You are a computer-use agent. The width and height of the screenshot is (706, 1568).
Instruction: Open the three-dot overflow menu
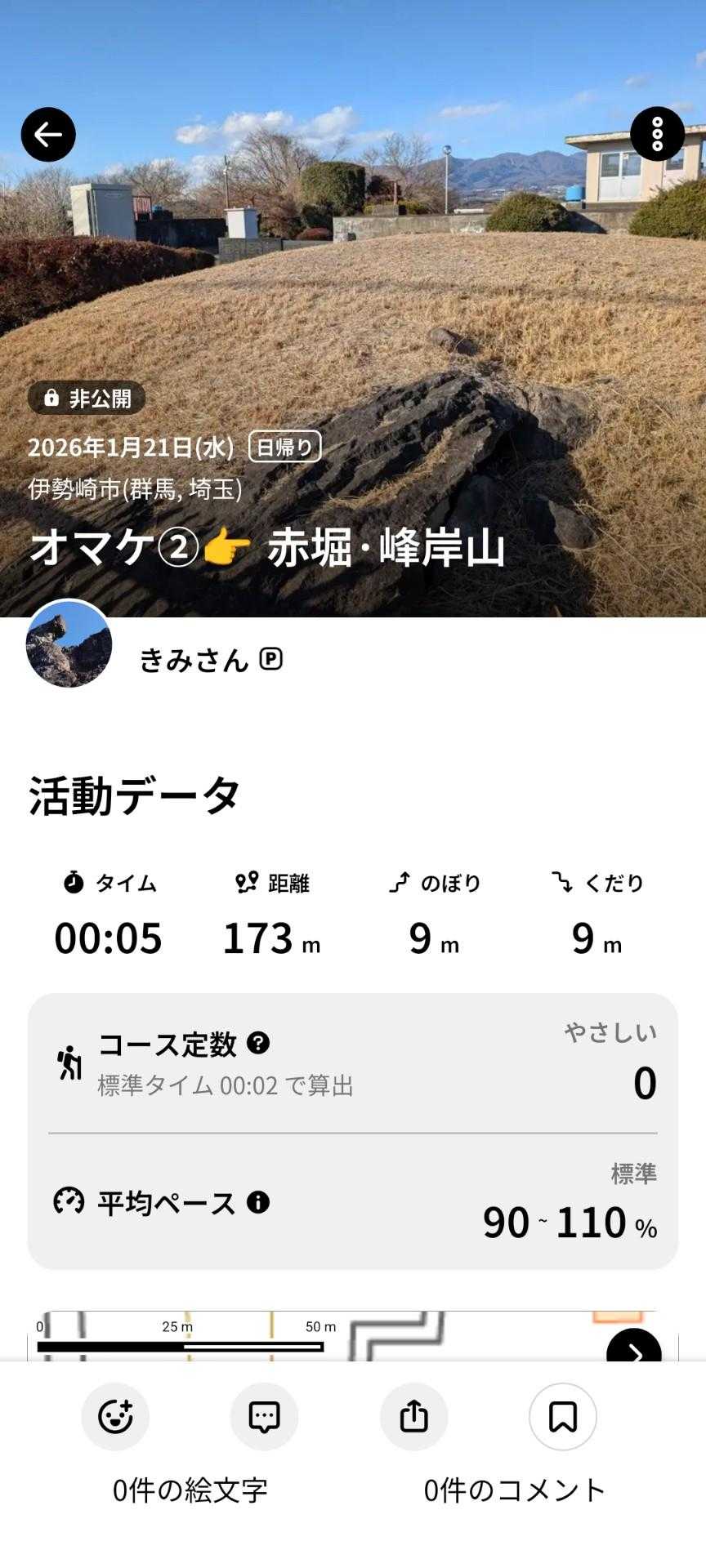[657, 134]
